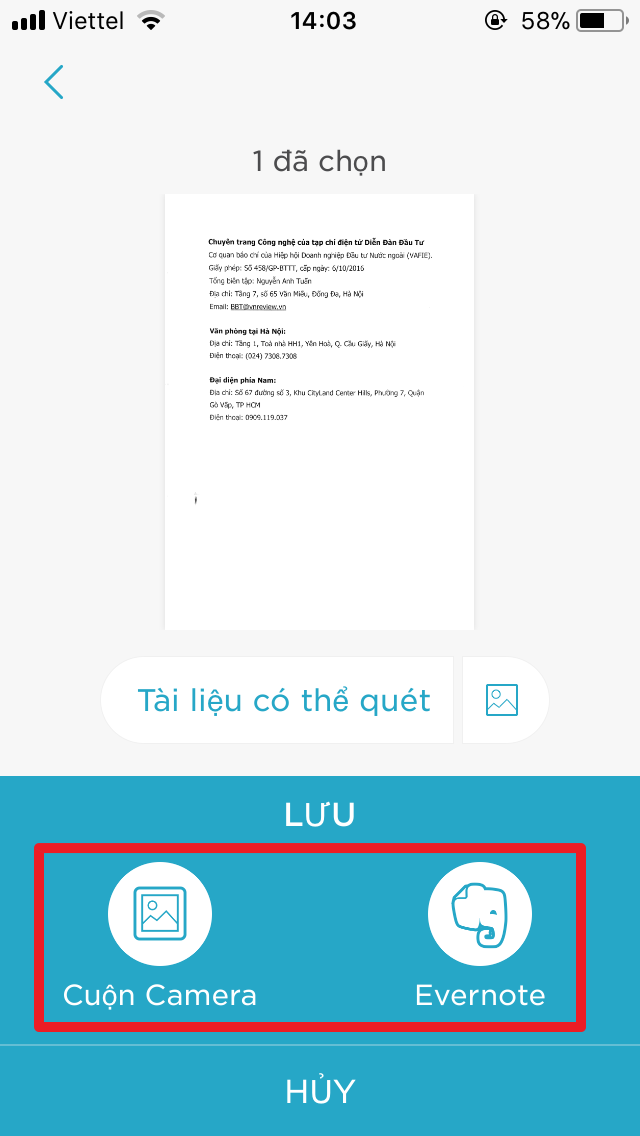Save the scan to Cuộn Camera
This screenshot has height=1136, width=640.
pyautogui.click(x=160, y=914)
